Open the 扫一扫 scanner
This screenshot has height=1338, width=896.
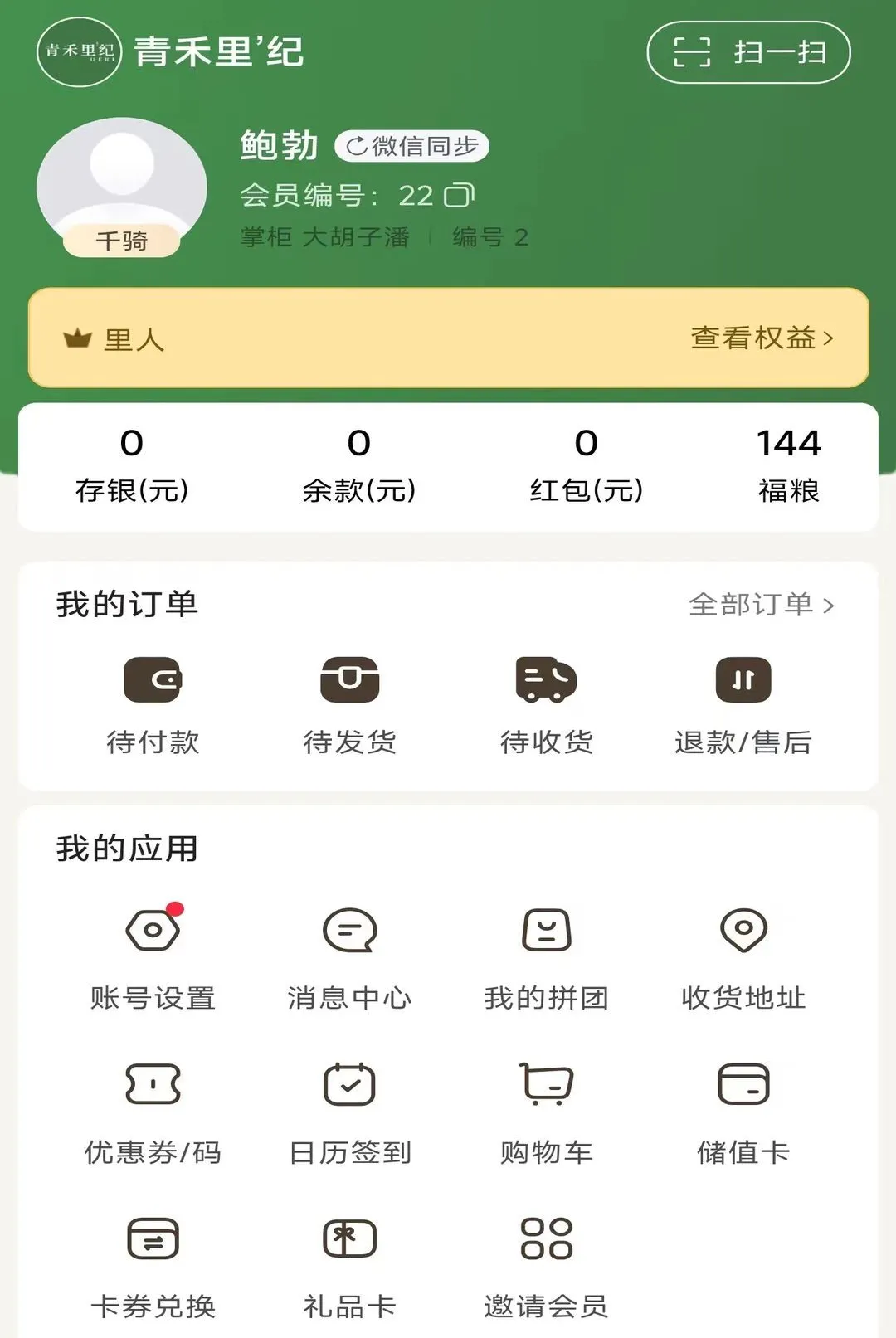748,52
